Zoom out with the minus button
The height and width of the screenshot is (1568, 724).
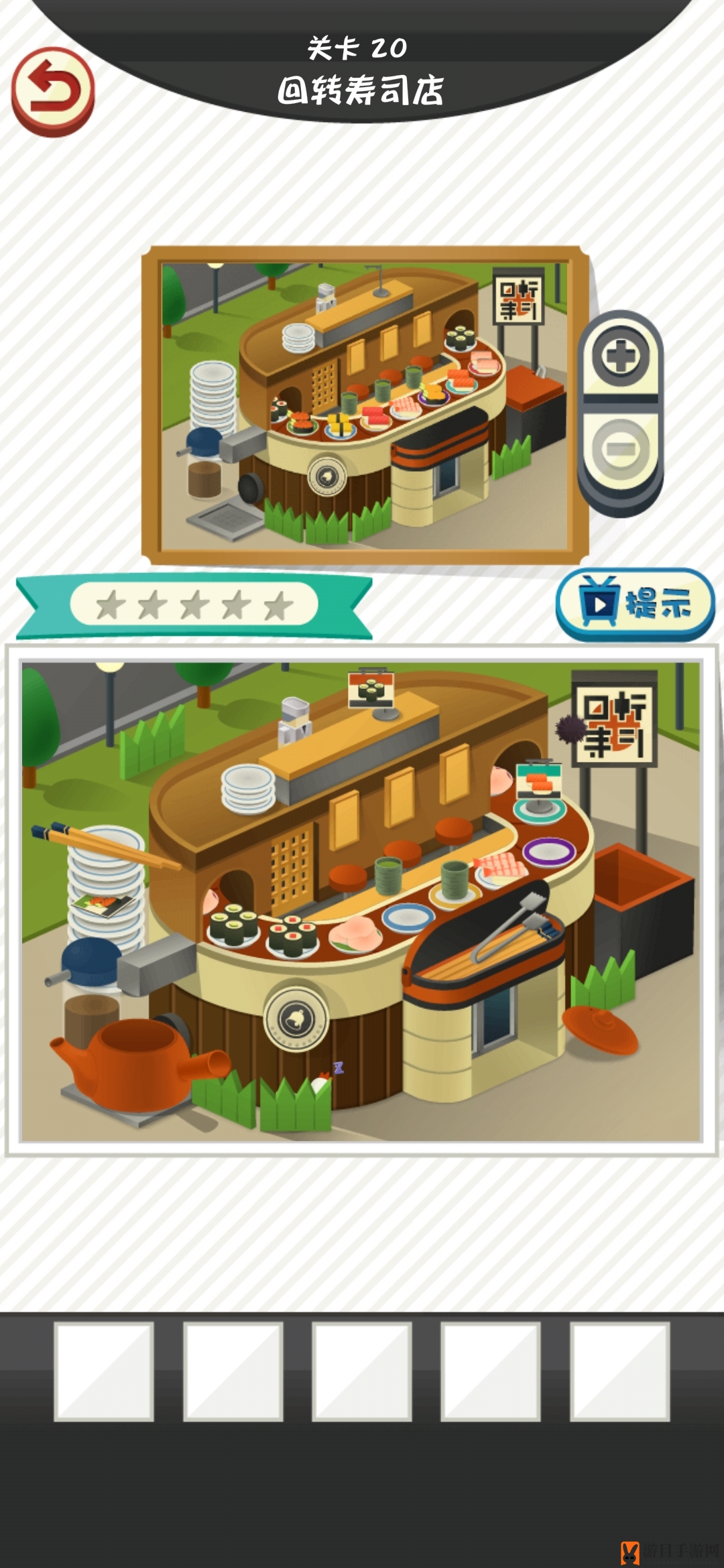[x=620, y=448]
